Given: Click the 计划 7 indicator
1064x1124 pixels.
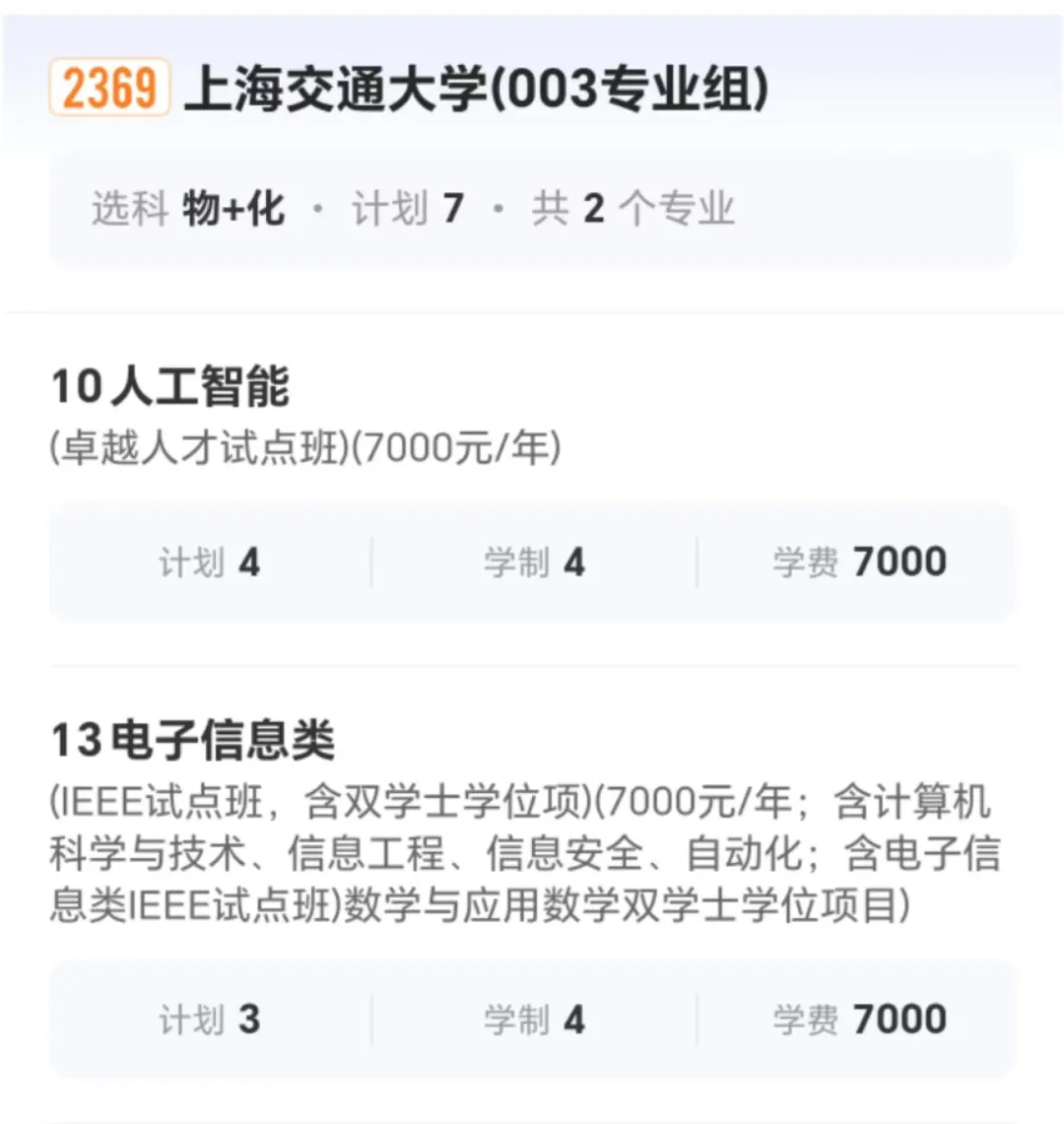Looking at the screenshot, I should (407, 206).
